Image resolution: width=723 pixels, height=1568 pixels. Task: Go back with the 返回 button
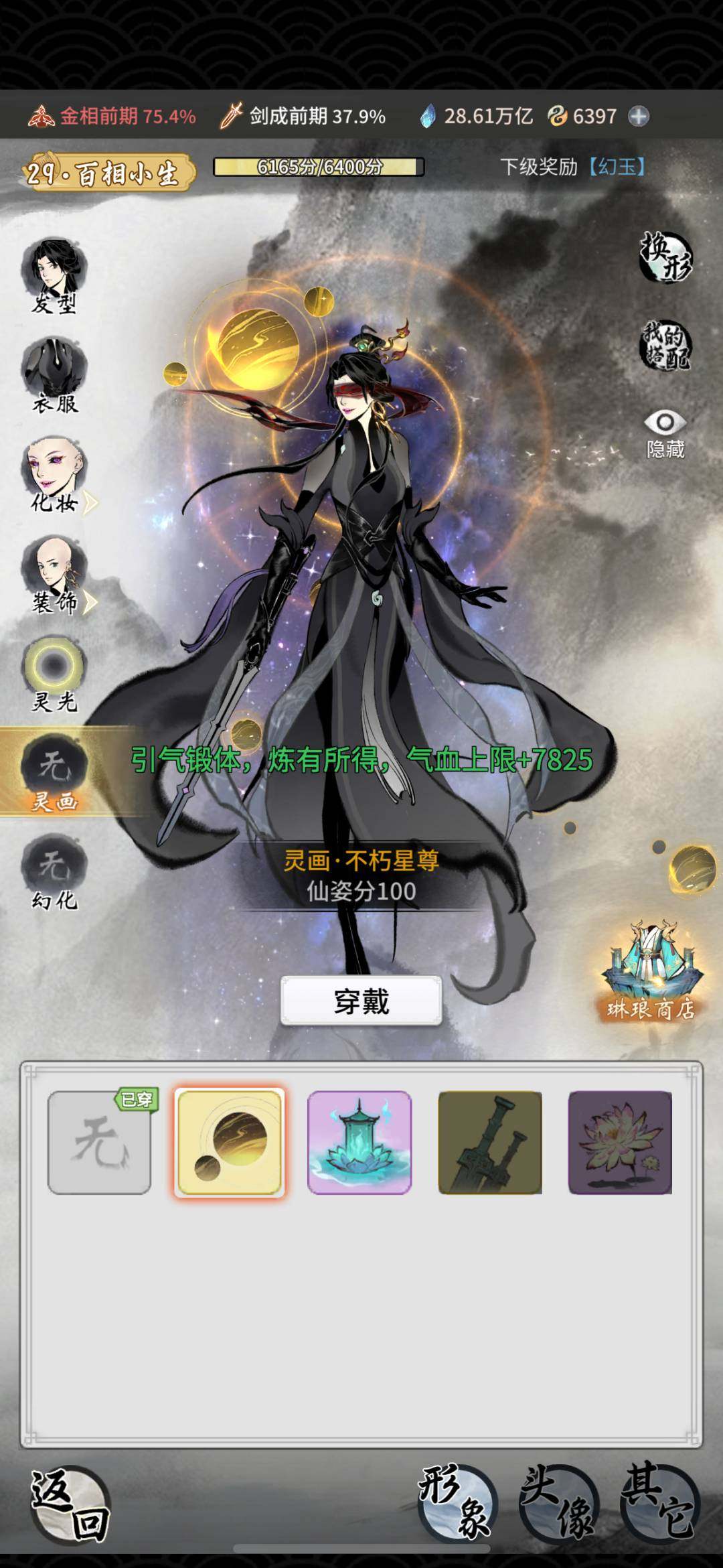pyautogui.click(x=70, y=1505)
